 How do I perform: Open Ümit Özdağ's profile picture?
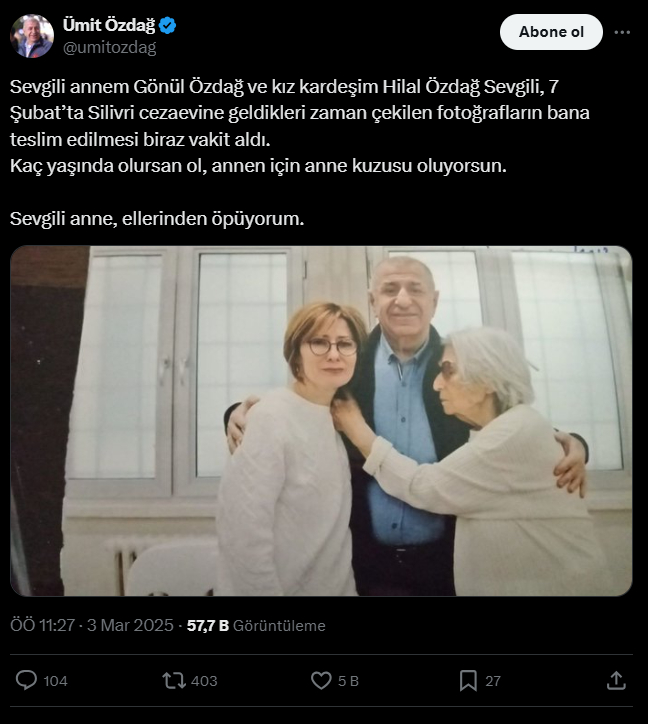(32, 36)
